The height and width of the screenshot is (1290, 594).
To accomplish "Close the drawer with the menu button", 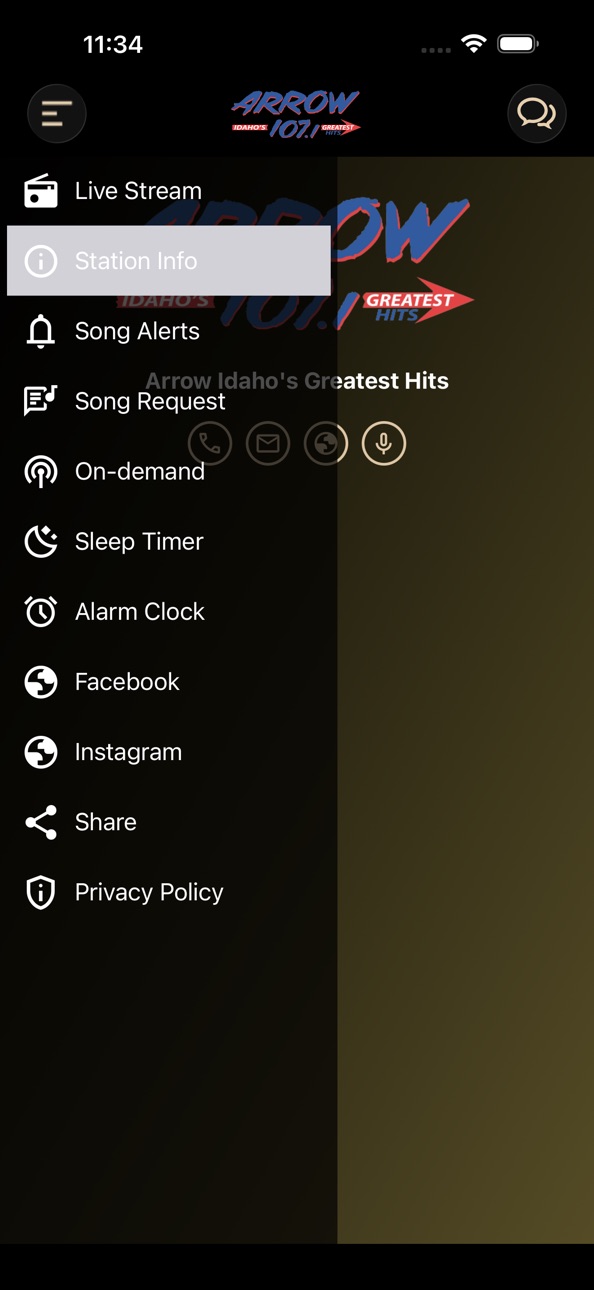I will (57, 113).
